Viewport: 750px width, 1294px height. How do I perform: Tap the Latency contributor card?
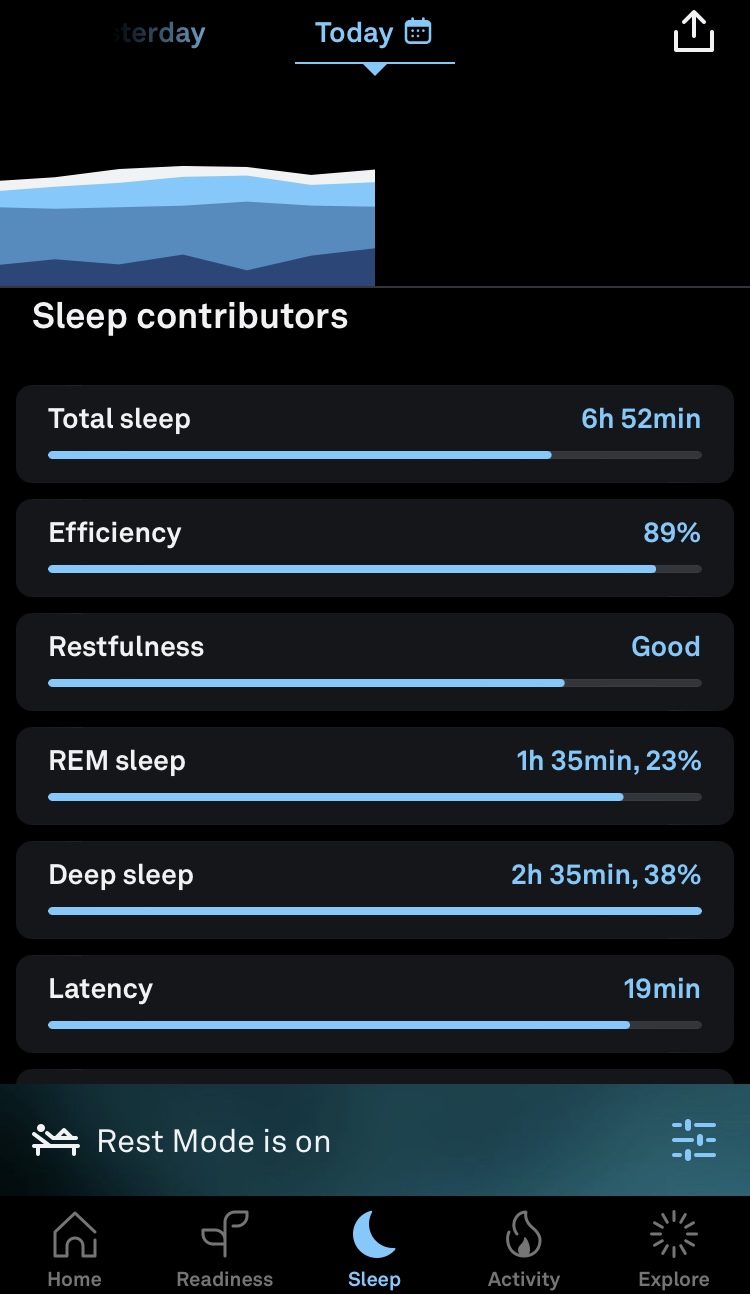coord(375,1004)
